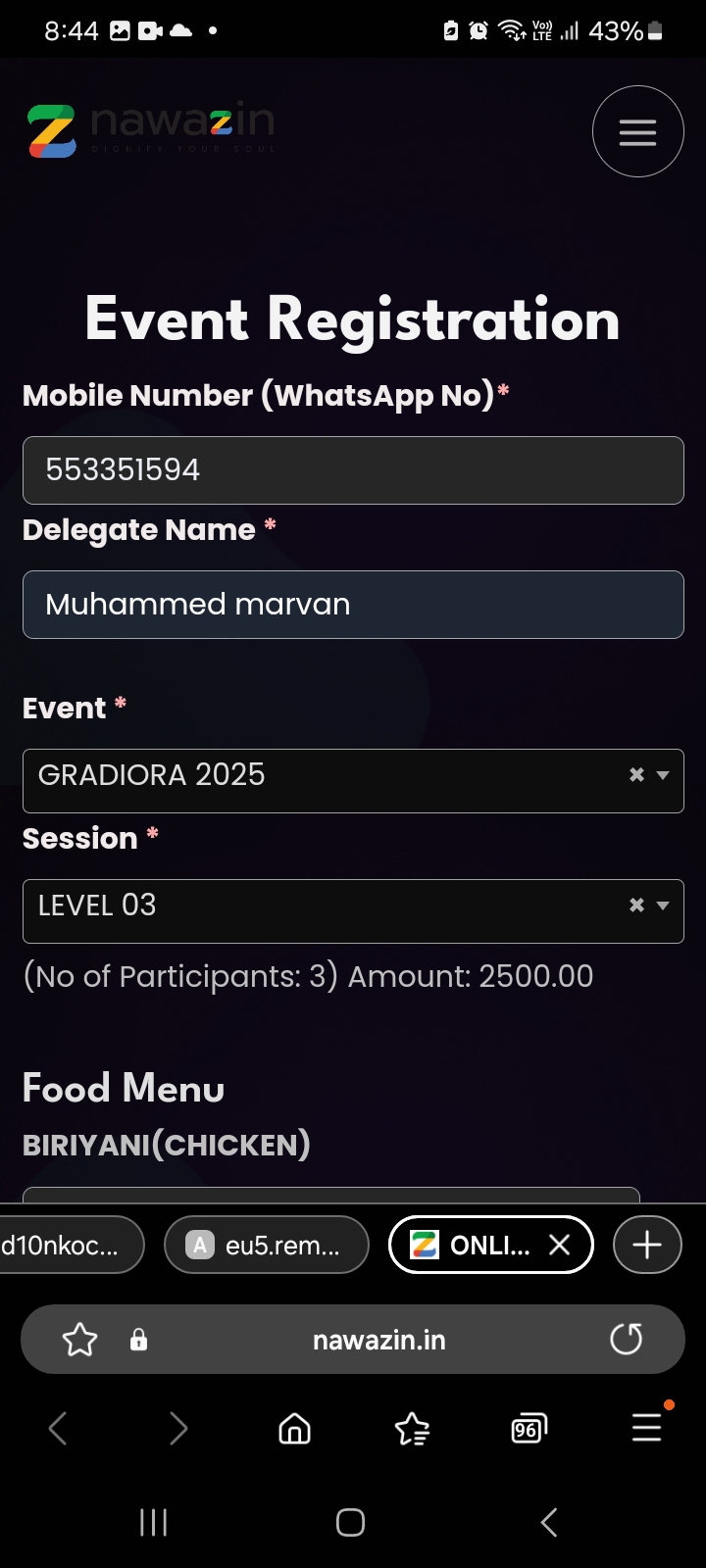The image size is (706, 1568).
Task: Bookmark this page with the star
Action: [x=79, y=1340]
